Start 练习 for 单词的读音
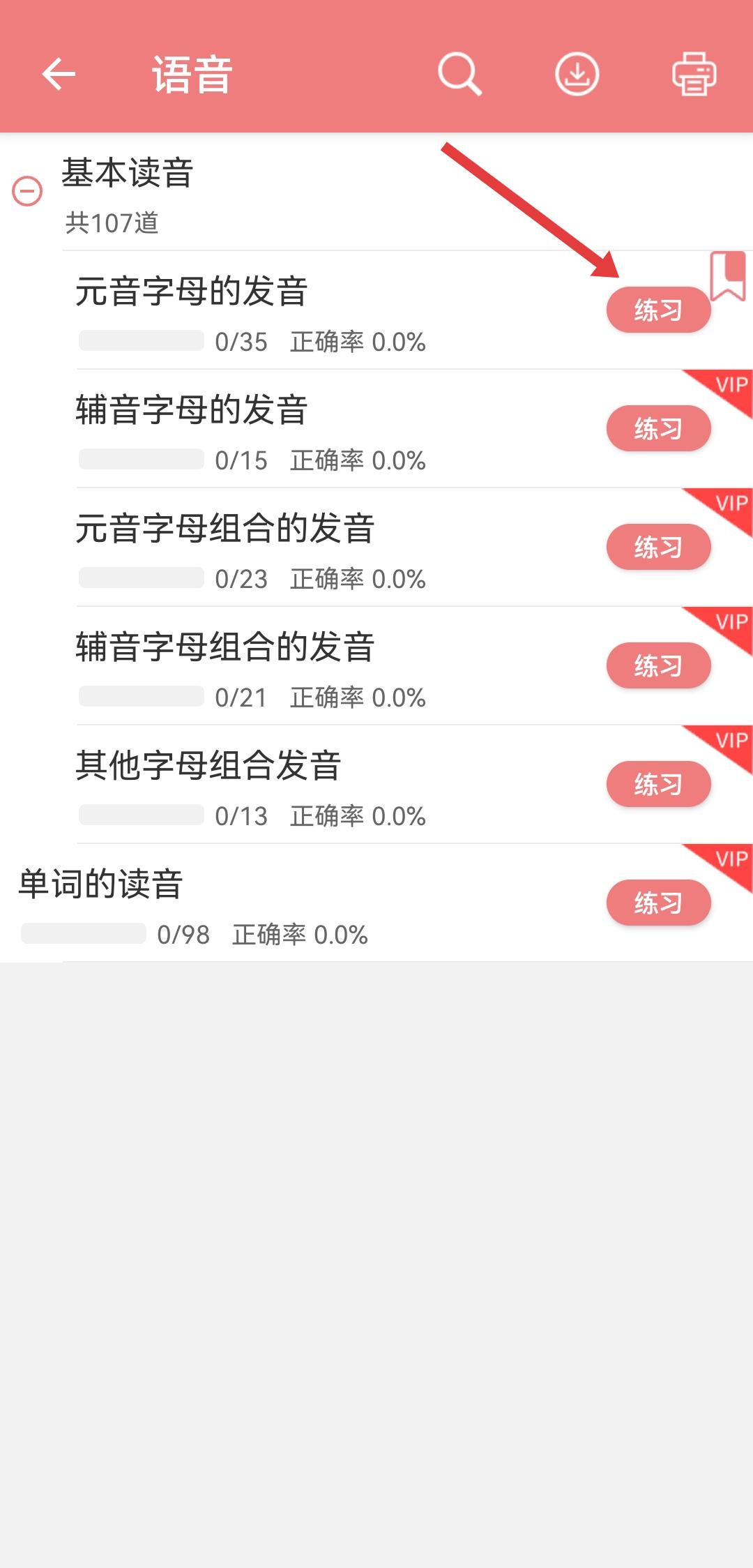 pos(658,903)
